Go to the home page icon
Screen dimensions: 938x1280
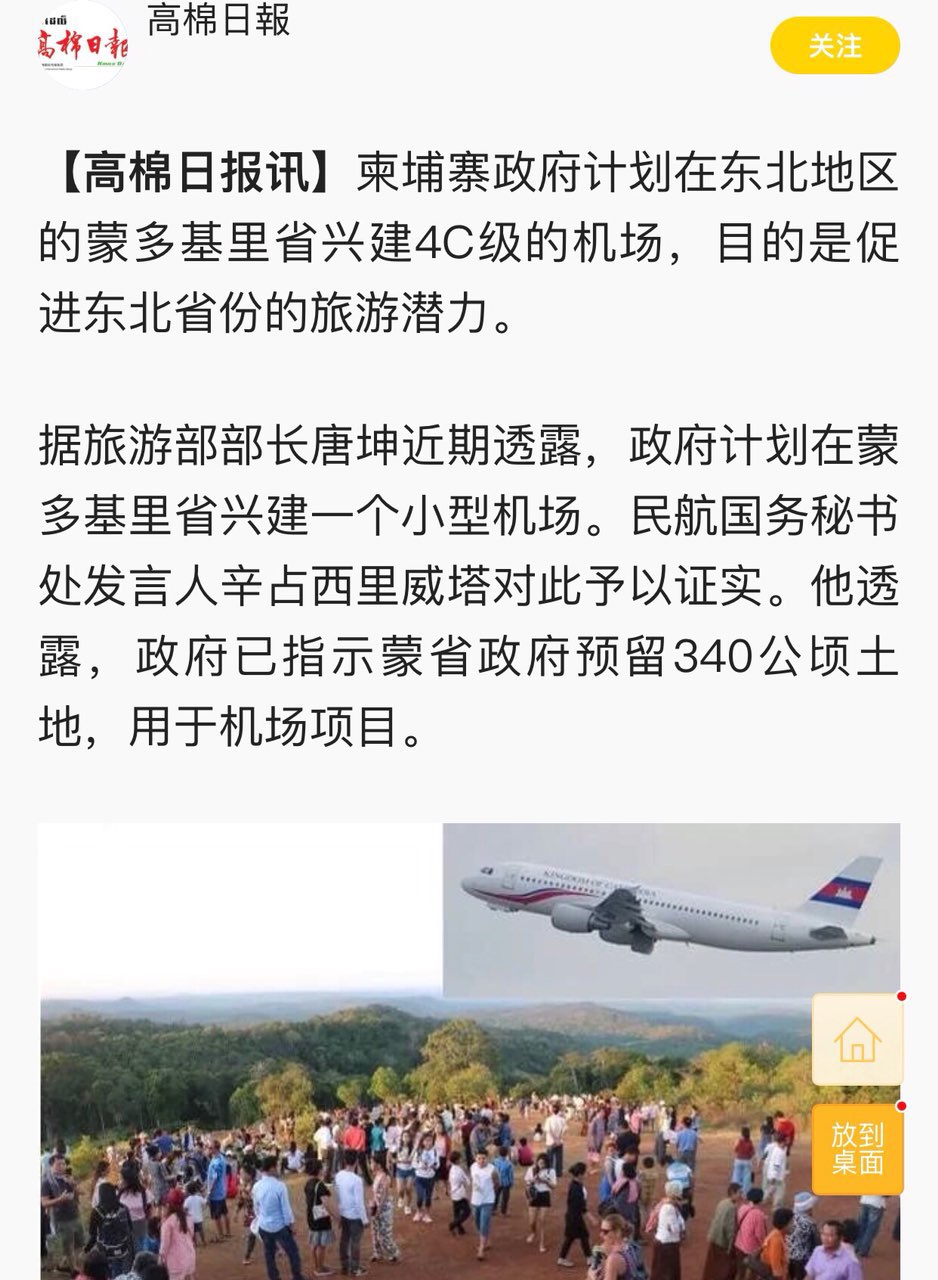(857, 1040)
